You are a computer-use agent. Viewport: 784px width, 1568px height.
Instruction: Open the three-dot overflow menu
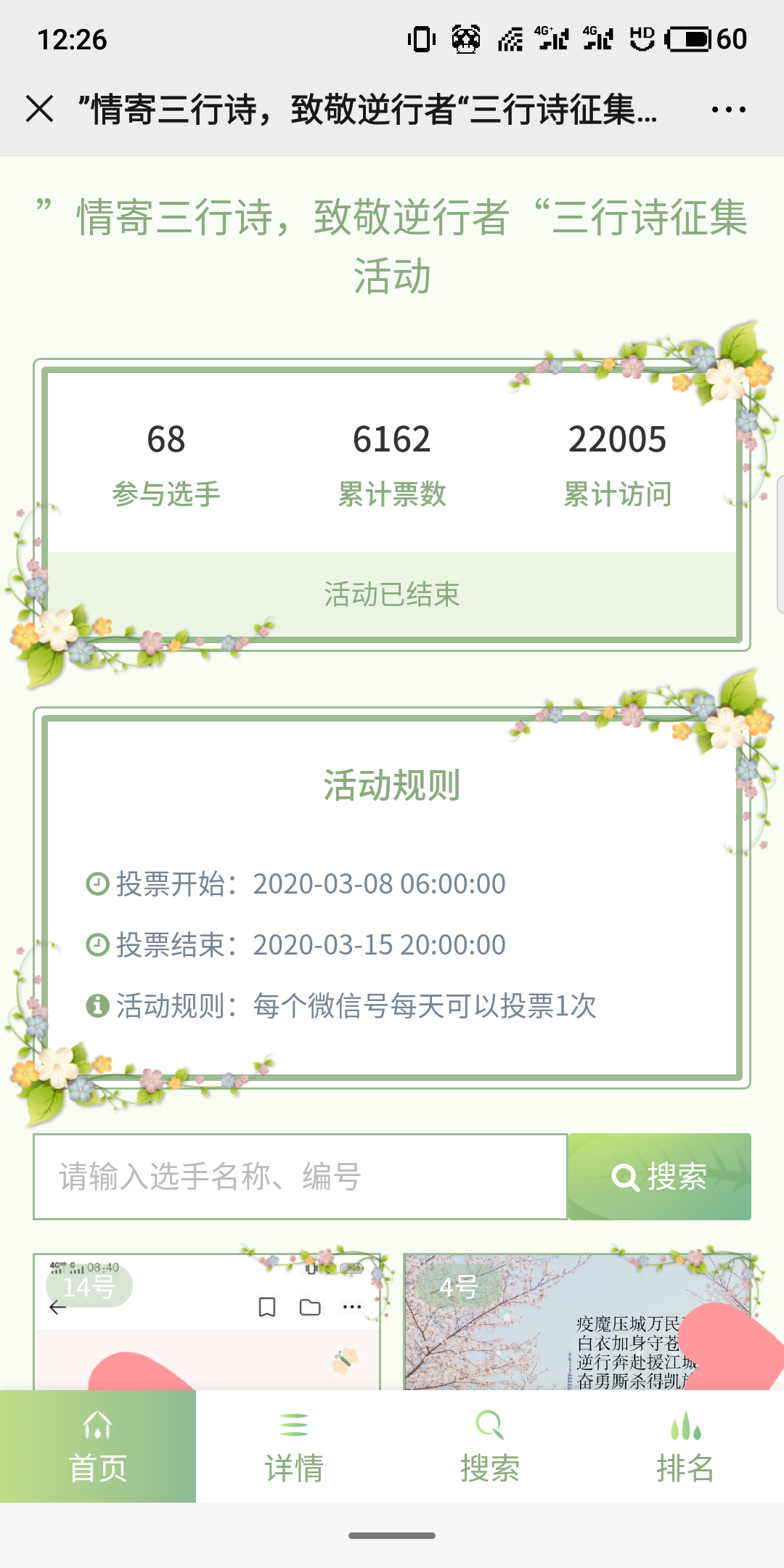coord(728,110)
